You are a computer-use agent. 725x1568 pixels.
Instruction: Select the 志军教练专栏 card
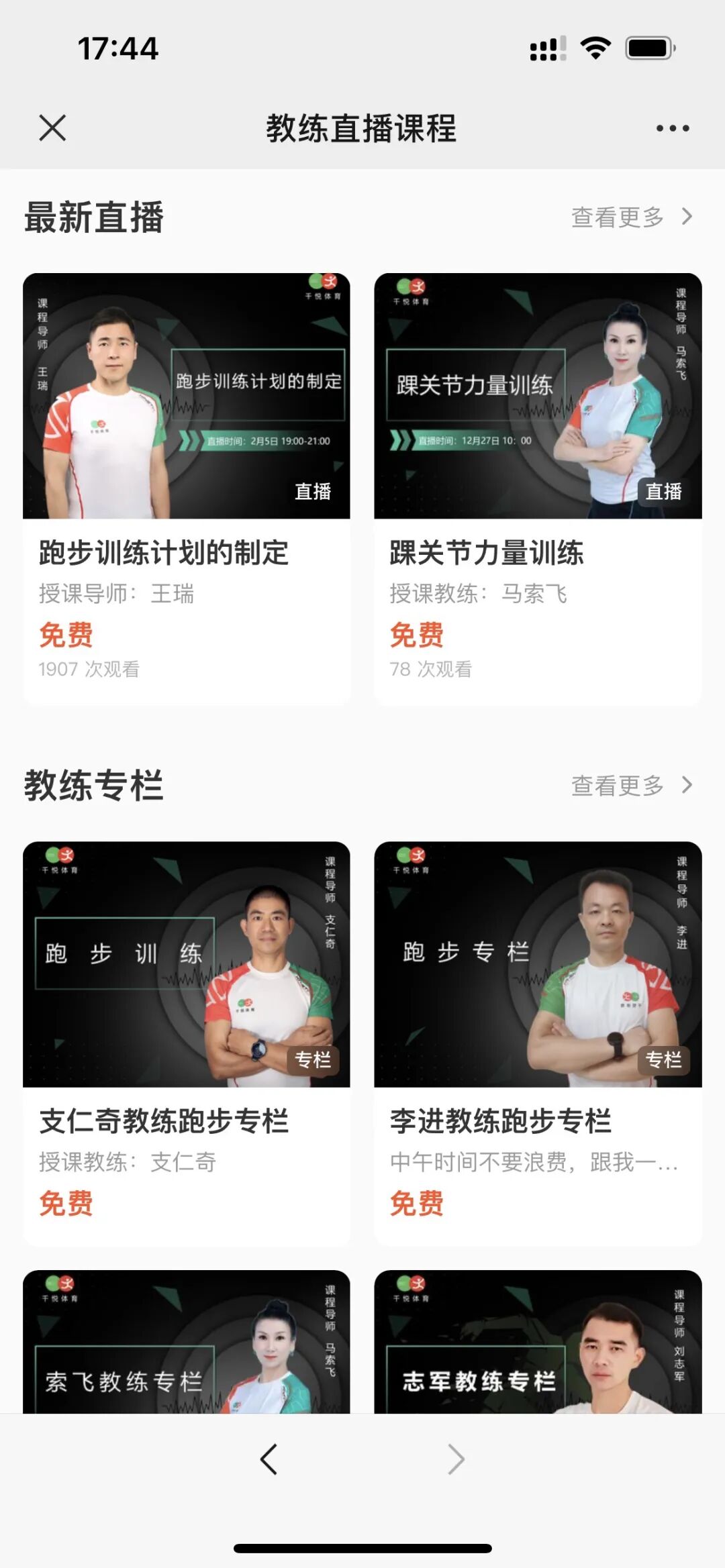(538, 1342)
